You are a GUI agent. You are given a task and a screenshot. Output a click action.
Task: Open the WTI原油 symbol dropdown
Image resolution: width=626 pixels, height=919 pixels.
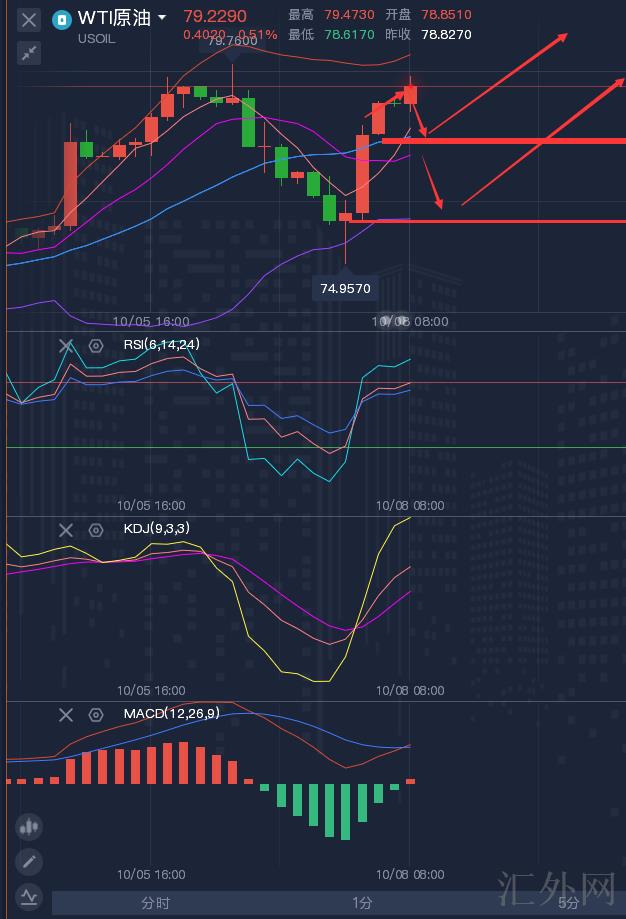(x=162, y=18)
